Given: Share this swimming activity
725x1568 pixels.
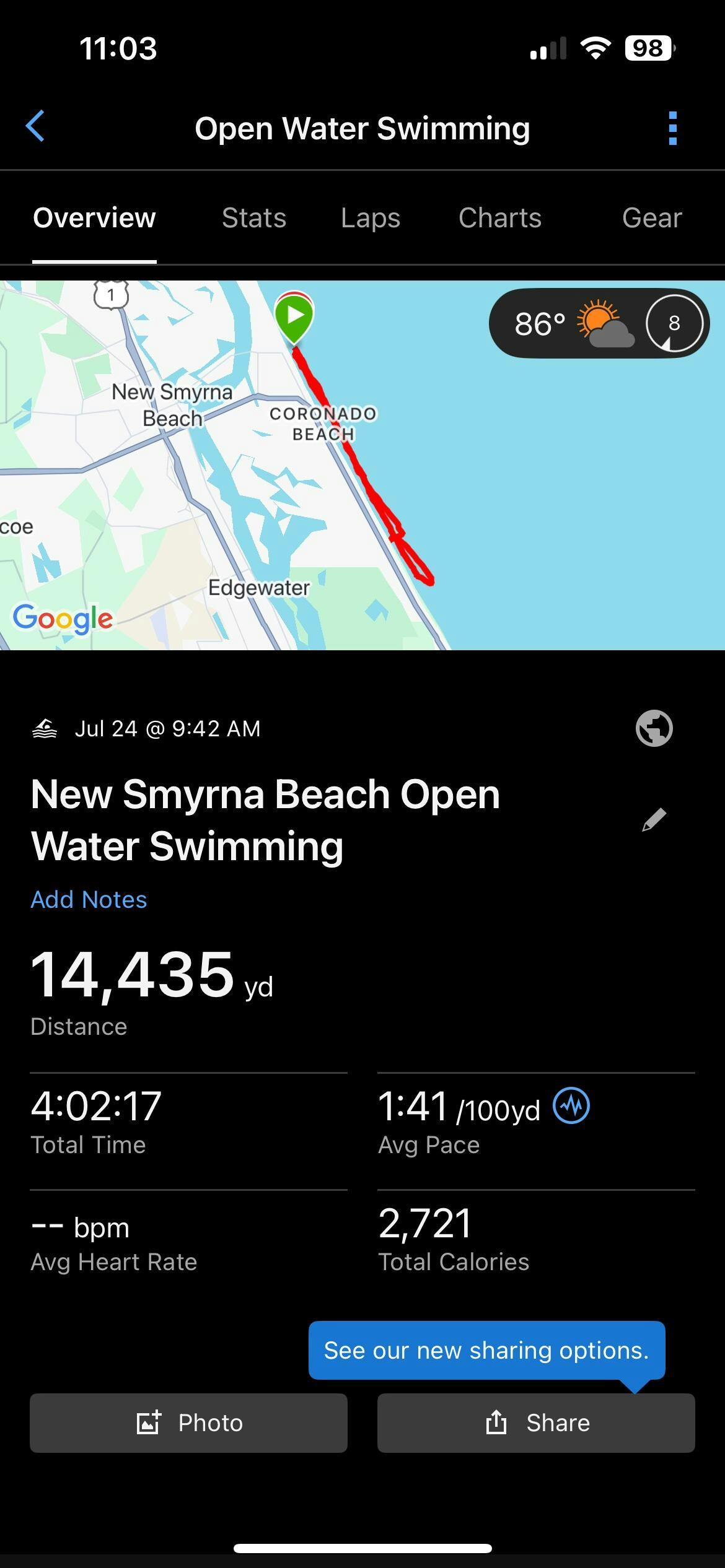Looking at the screenshot, I should [536, 1423].
